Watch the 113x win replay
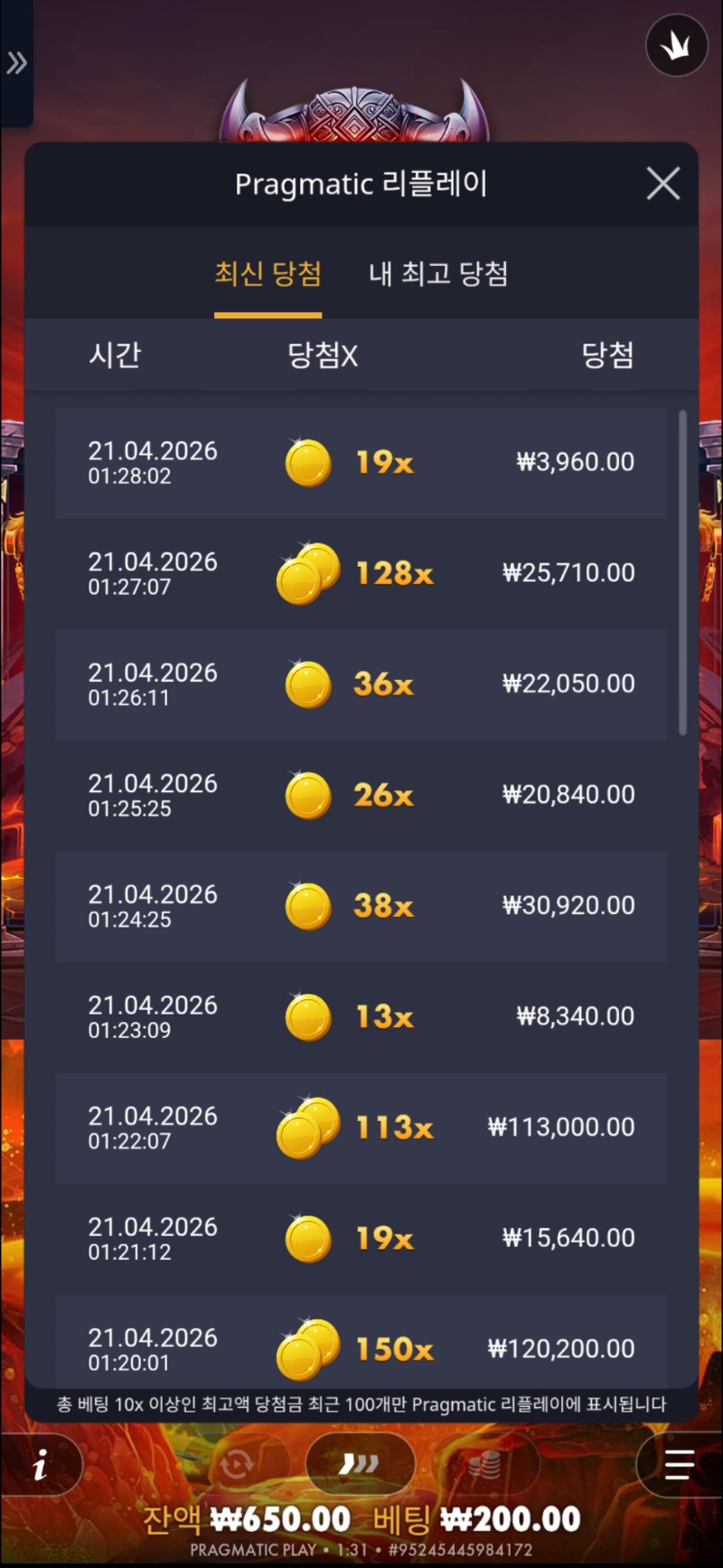 click(361, 1128)
